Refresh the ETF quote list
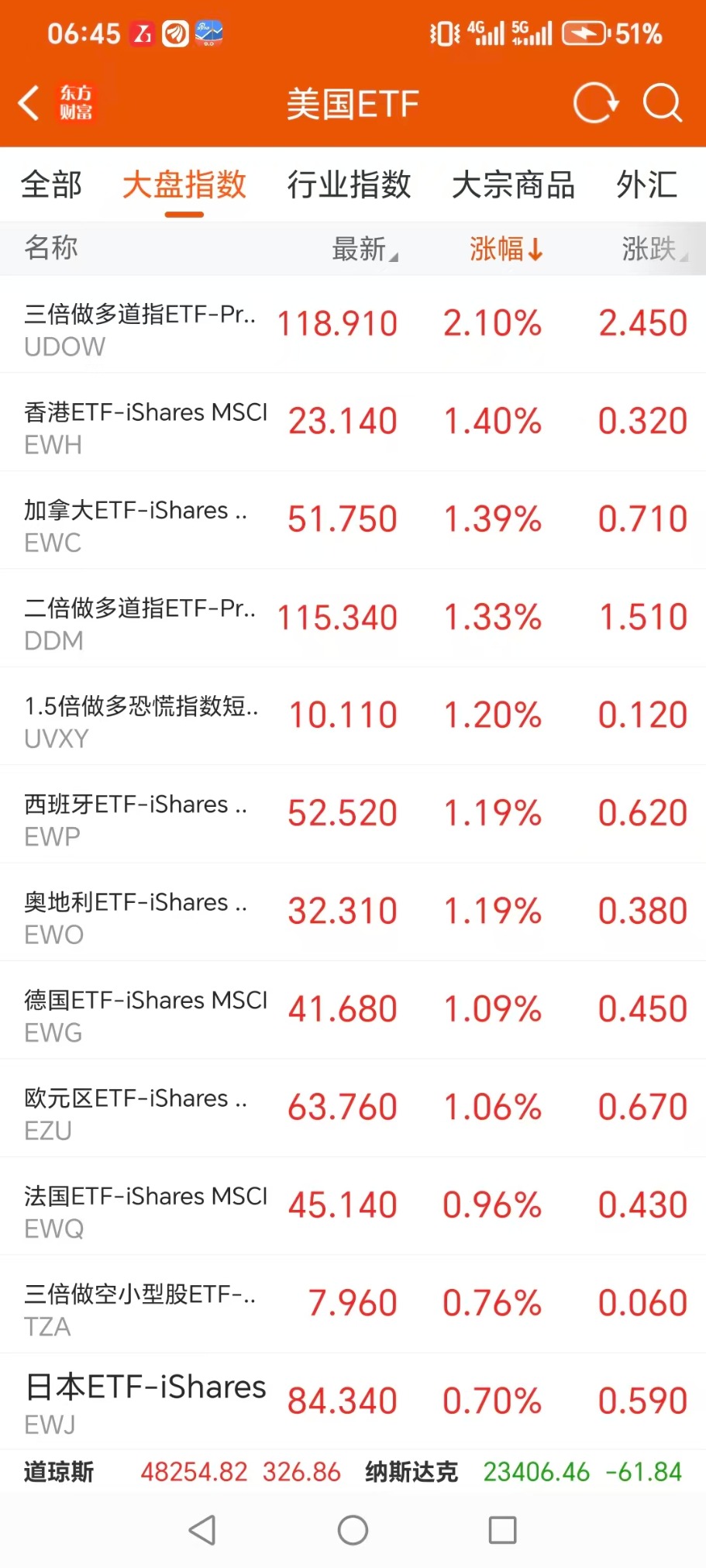 tap(595, 103)
